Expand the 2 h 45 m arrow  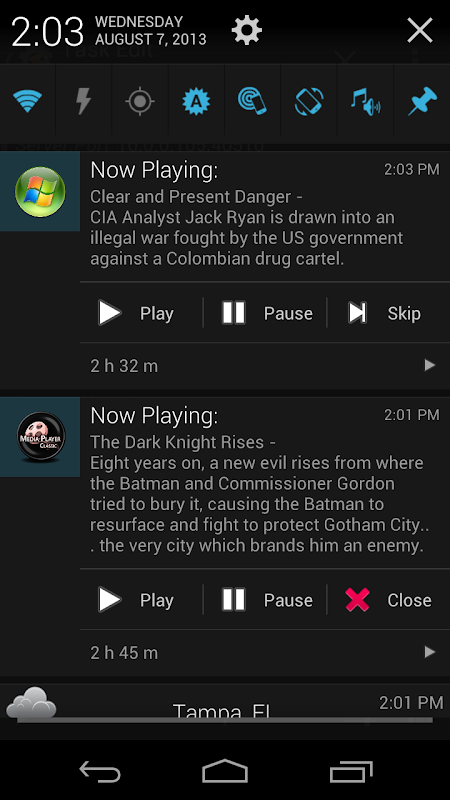(430, 652)
